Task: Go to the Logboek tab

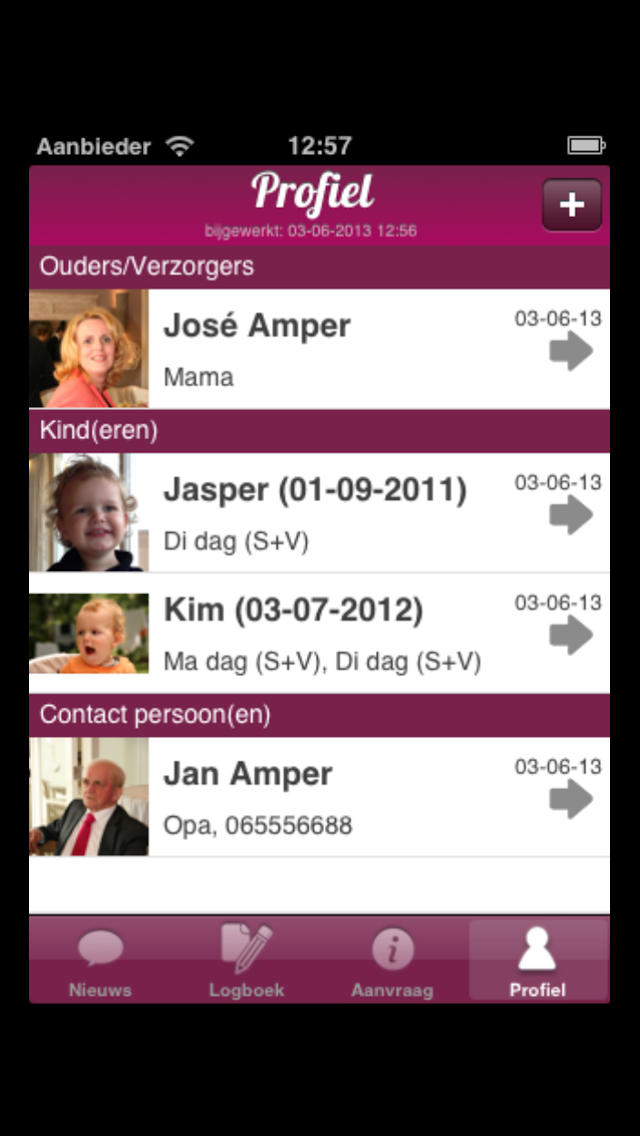Action: pyautogui.click(x=246, y=961)
